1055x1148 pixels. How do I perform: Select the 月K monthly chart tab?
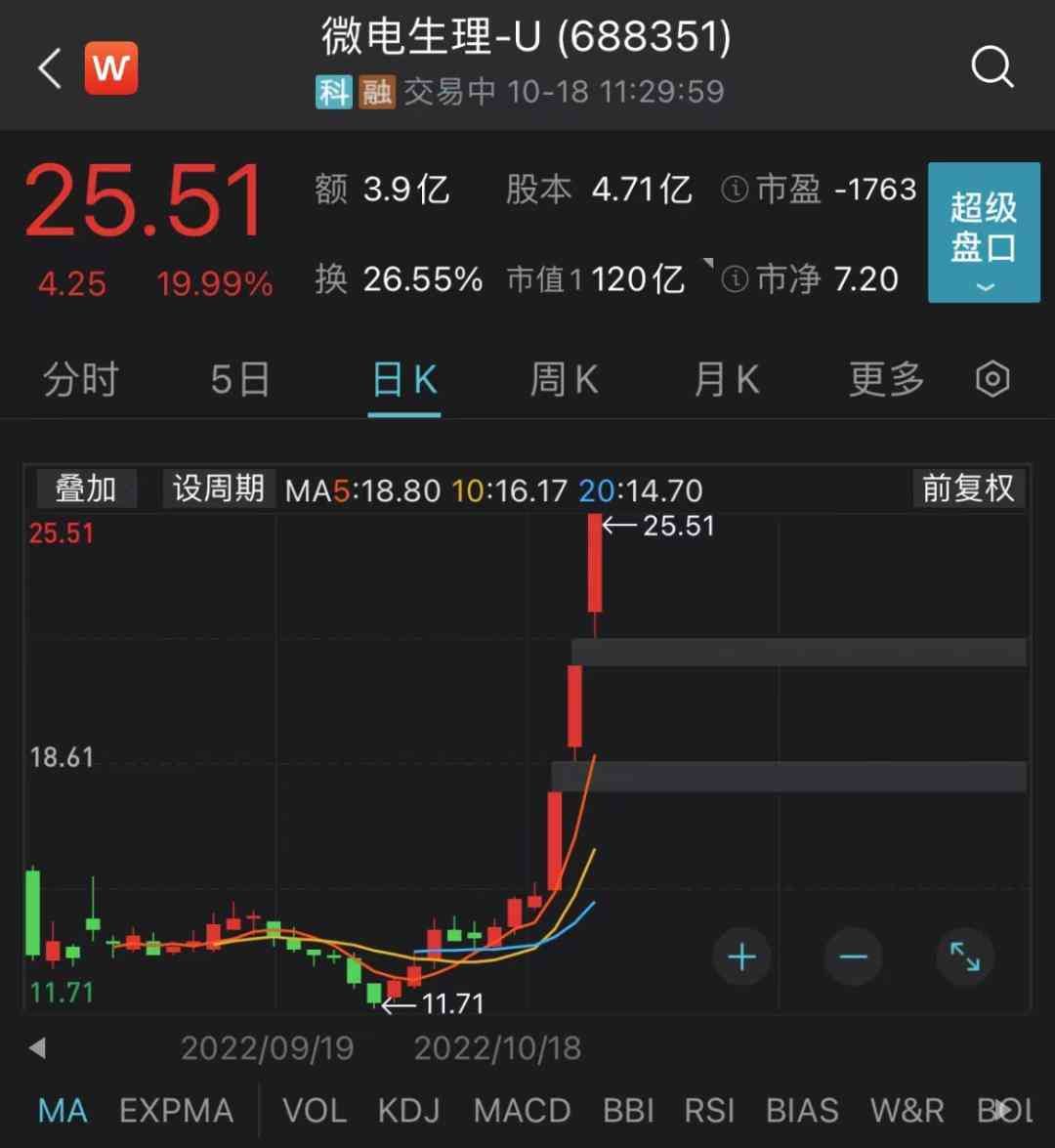coord(726,380)
